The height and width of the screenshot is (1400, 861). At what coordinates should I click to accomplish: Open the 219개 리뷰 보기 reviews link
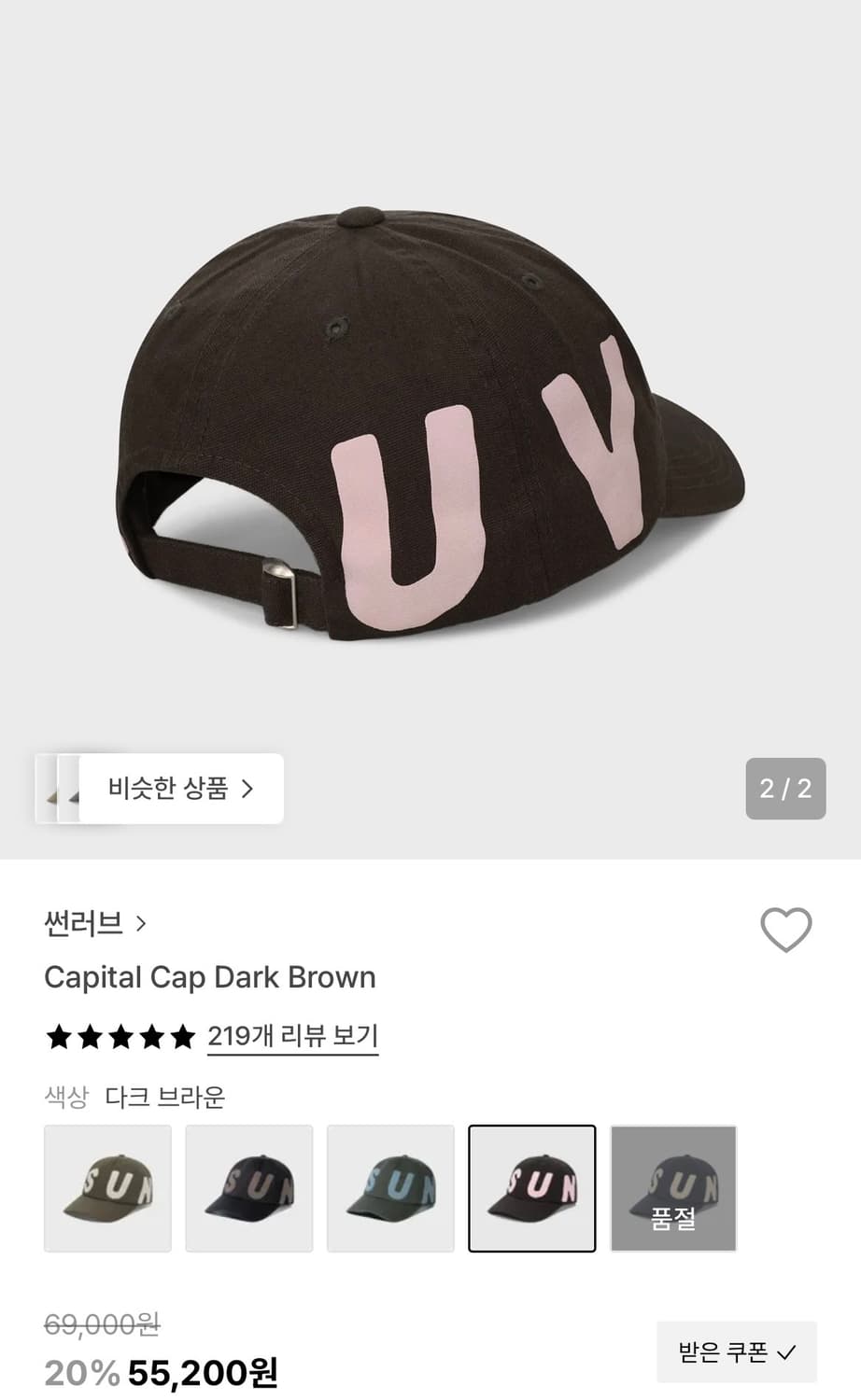pyautogui.click(x=291, y=1034)
